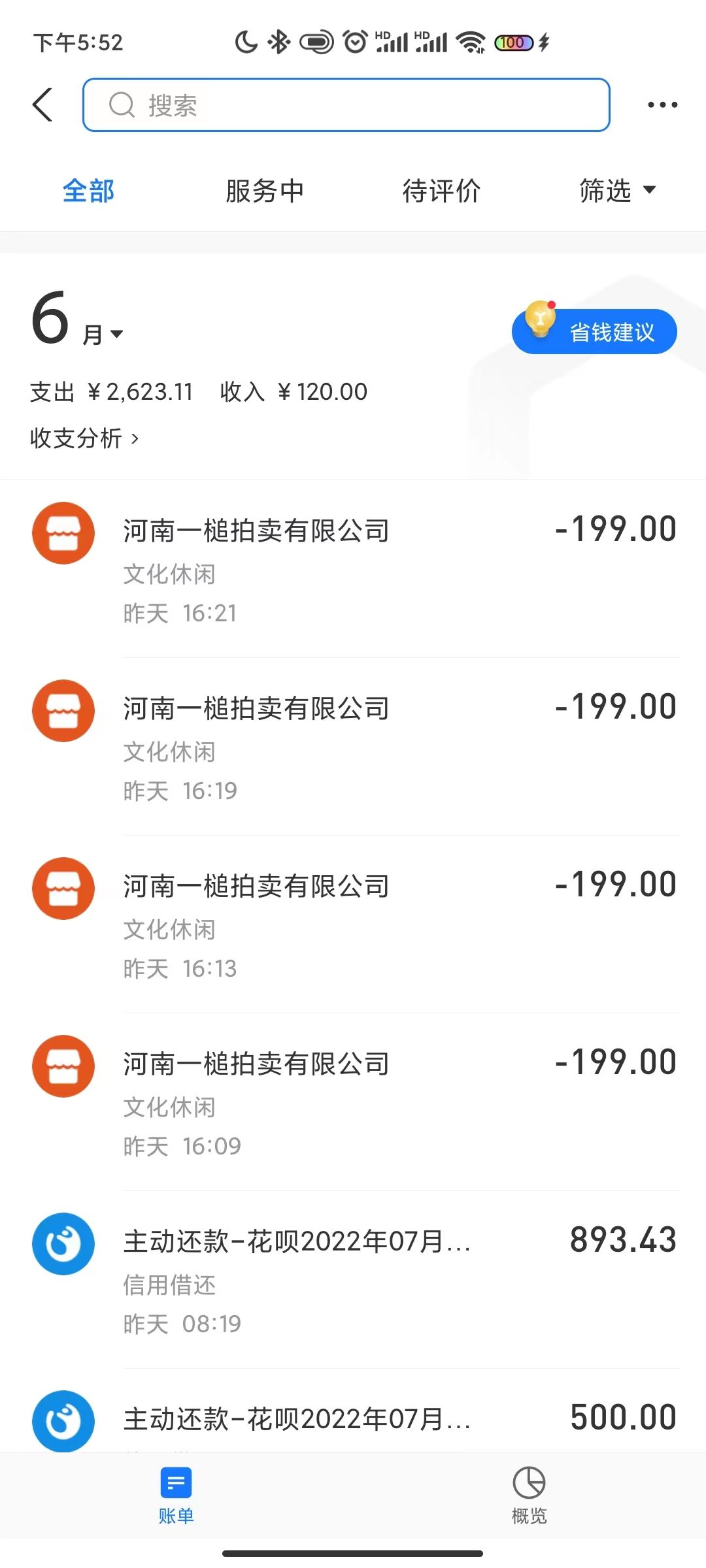Tap the 搜索 search field
This screenshot has width=706, height=1568.
tap(346, 105)
